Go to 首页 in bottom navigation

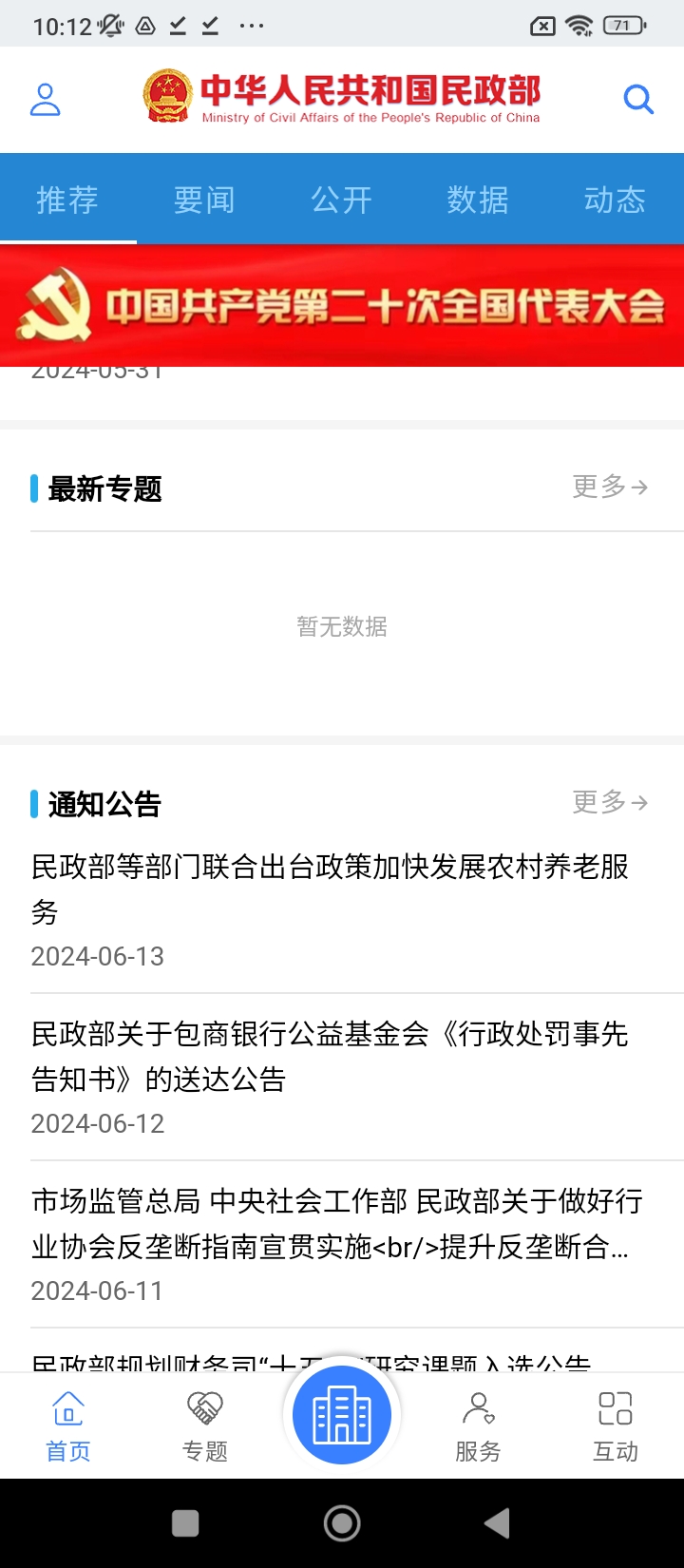click(x=68, y=1425)
